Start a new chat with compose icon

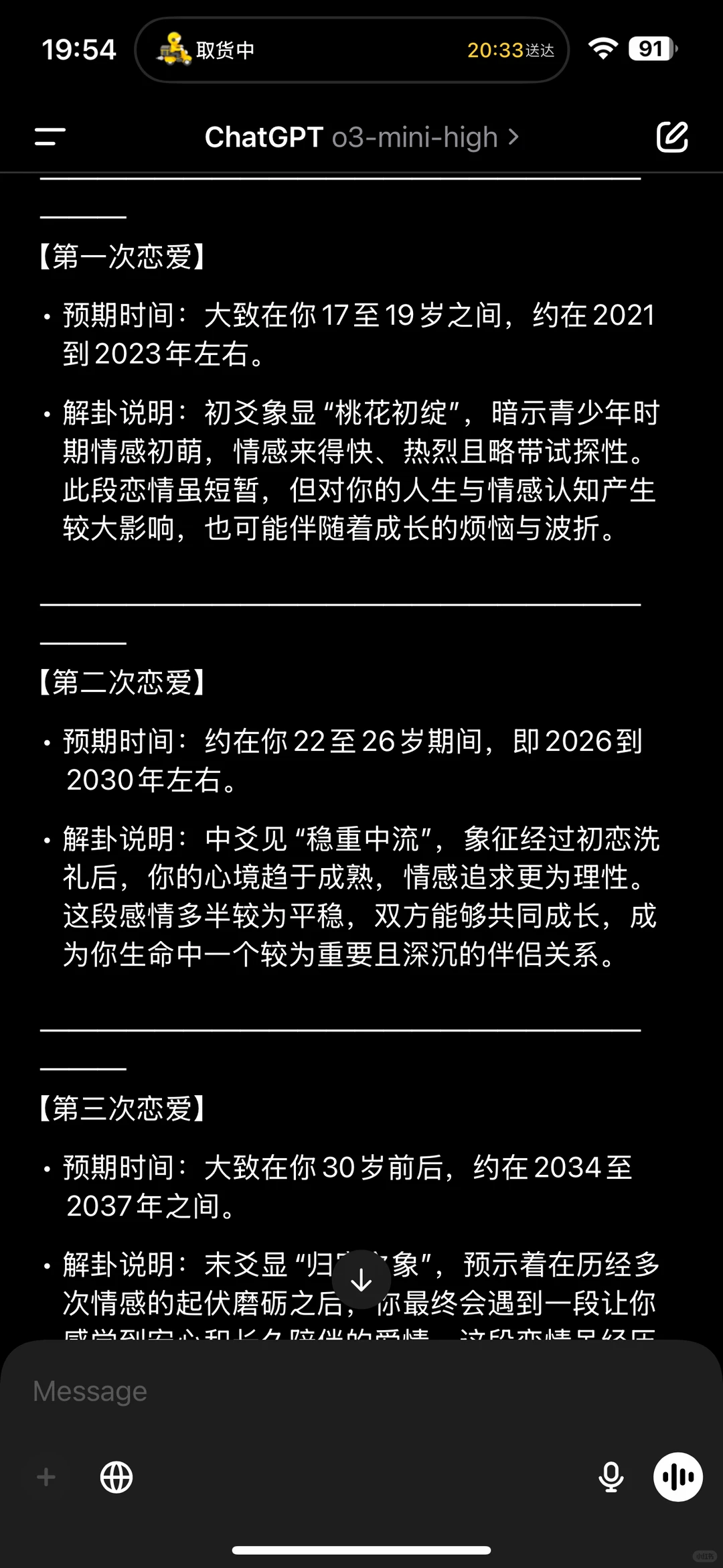coord(672,137)
